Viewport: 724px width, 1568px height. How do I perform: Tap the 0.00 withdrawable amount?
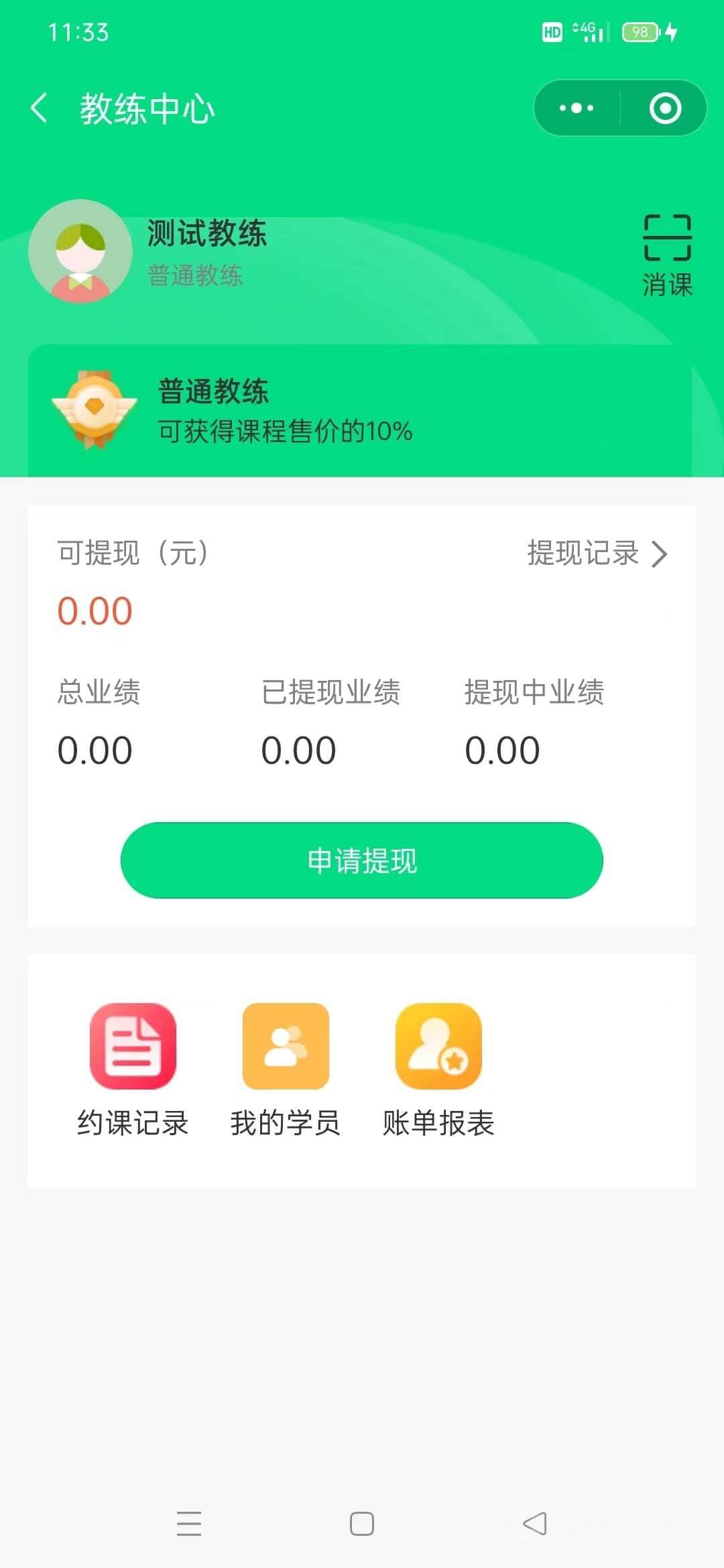coord(94,610)
